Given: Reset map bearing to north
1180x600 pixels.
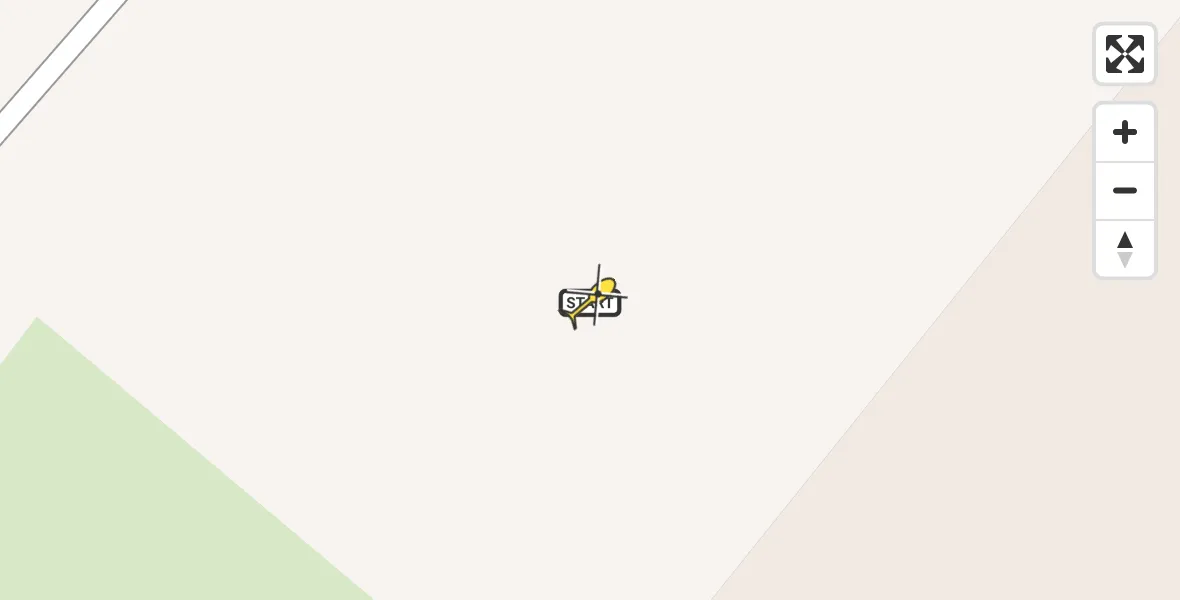Looking at the screenshot, I should [x=1125, y=249].
